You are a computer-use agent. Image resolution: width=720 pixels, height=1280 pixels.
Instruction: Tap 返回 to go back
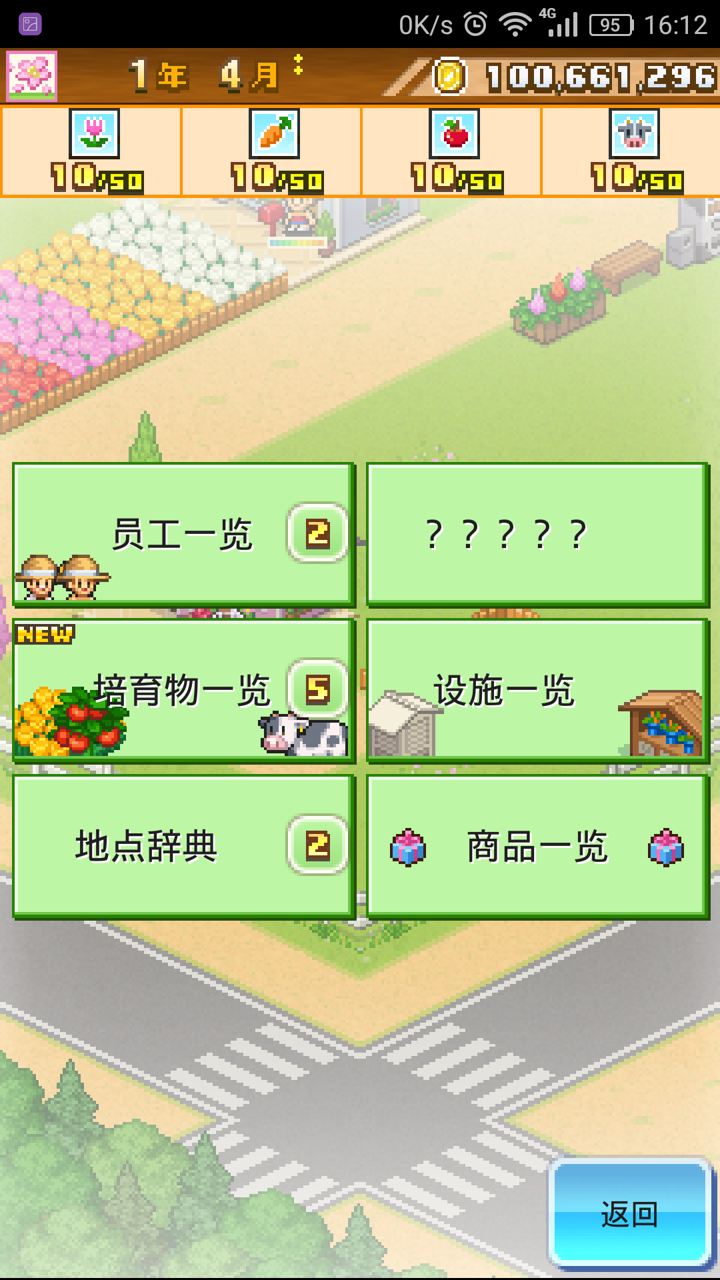coord(630,1214)
